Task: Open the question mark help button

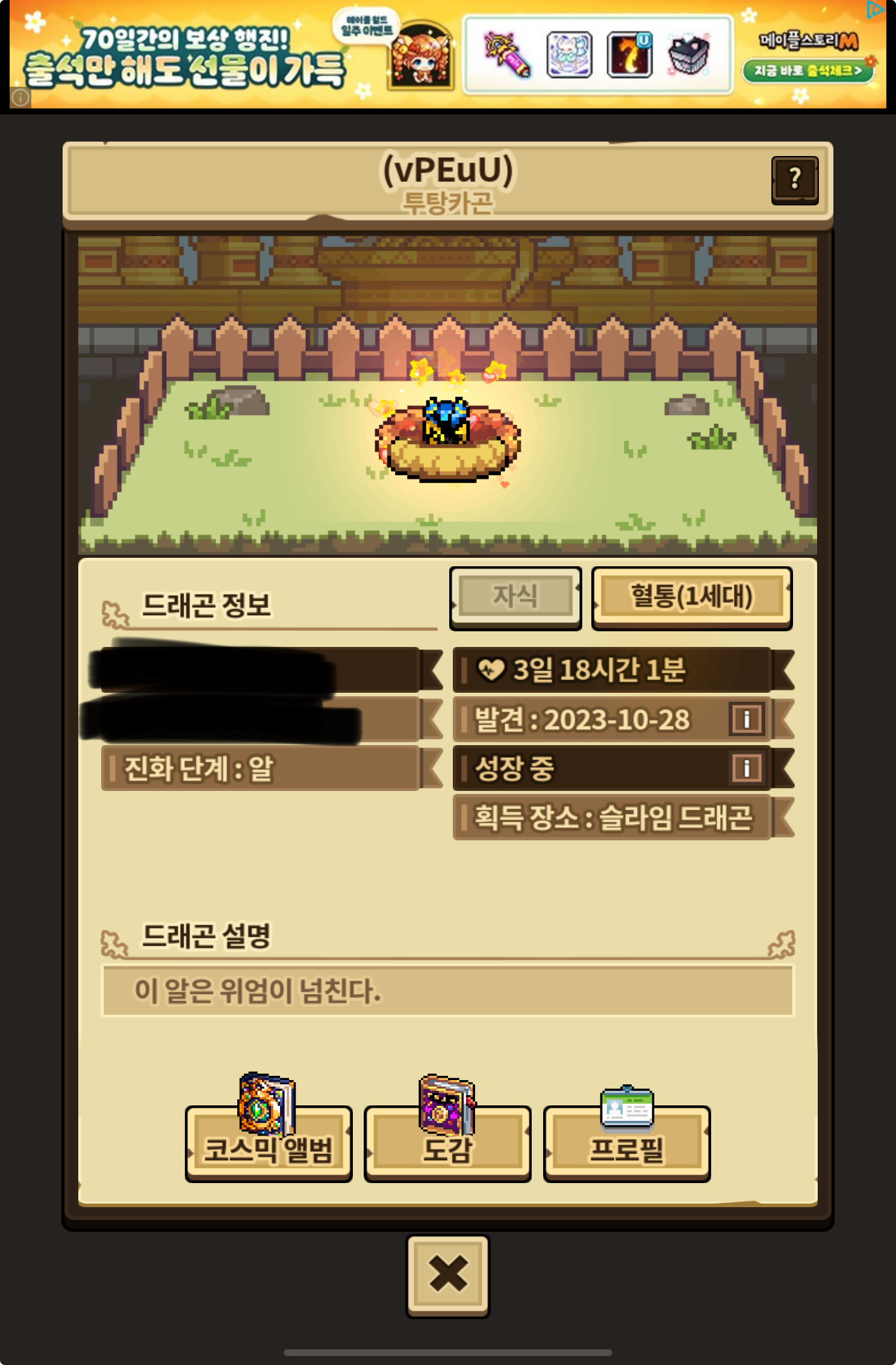Action: [x=794, y=180]
